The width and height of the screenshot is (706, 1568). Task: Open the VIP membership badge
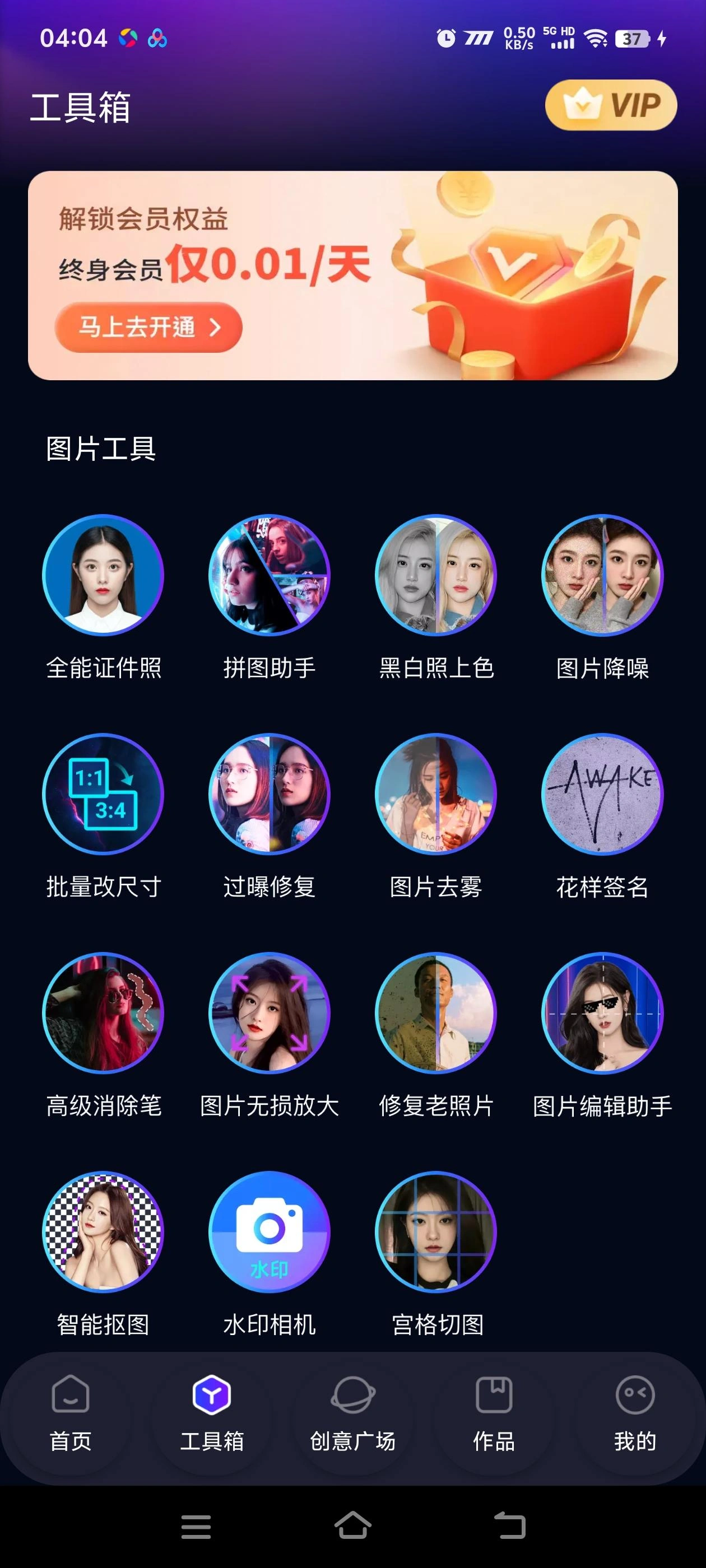coord(610,105)
